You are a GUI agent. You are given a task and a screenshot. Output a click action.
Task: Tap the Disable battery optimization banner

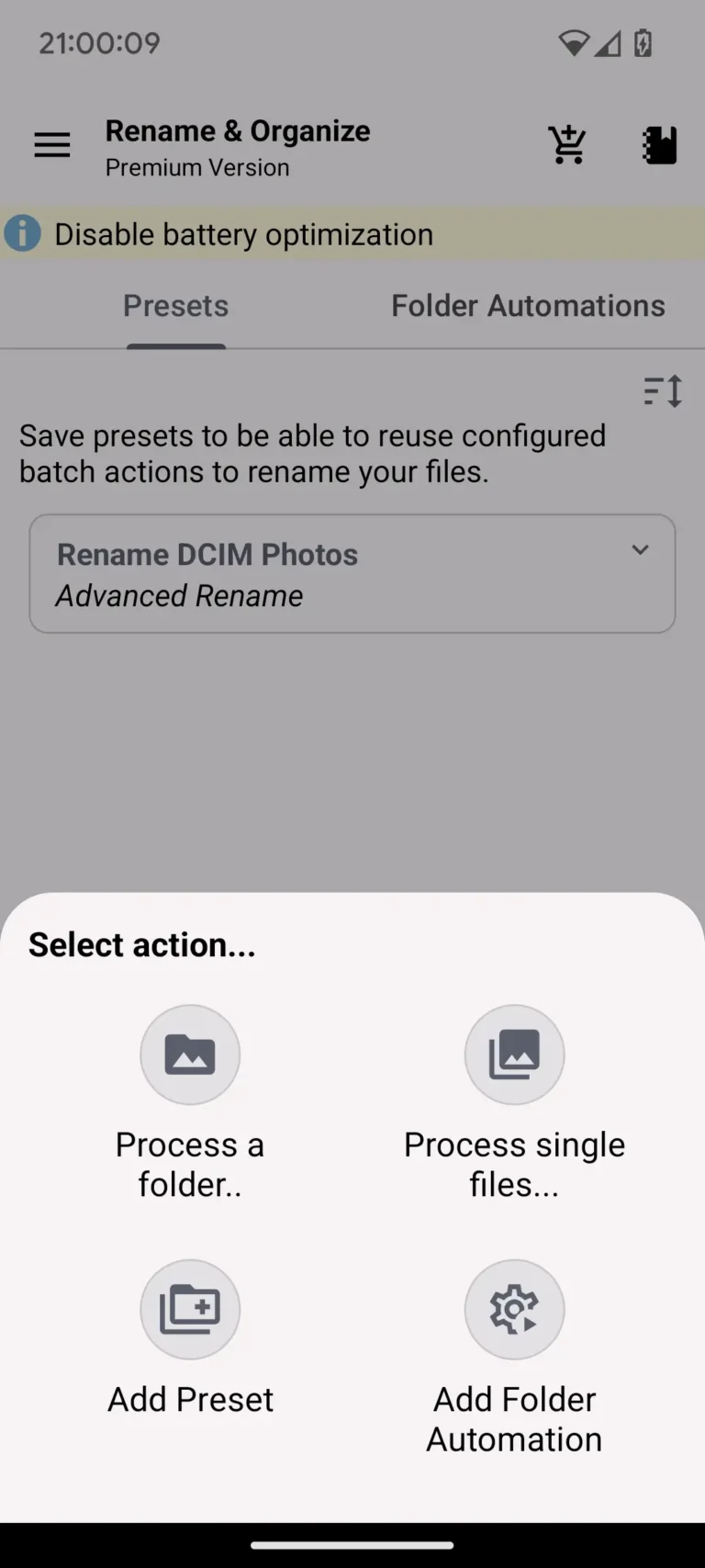(x=243, y=233)
